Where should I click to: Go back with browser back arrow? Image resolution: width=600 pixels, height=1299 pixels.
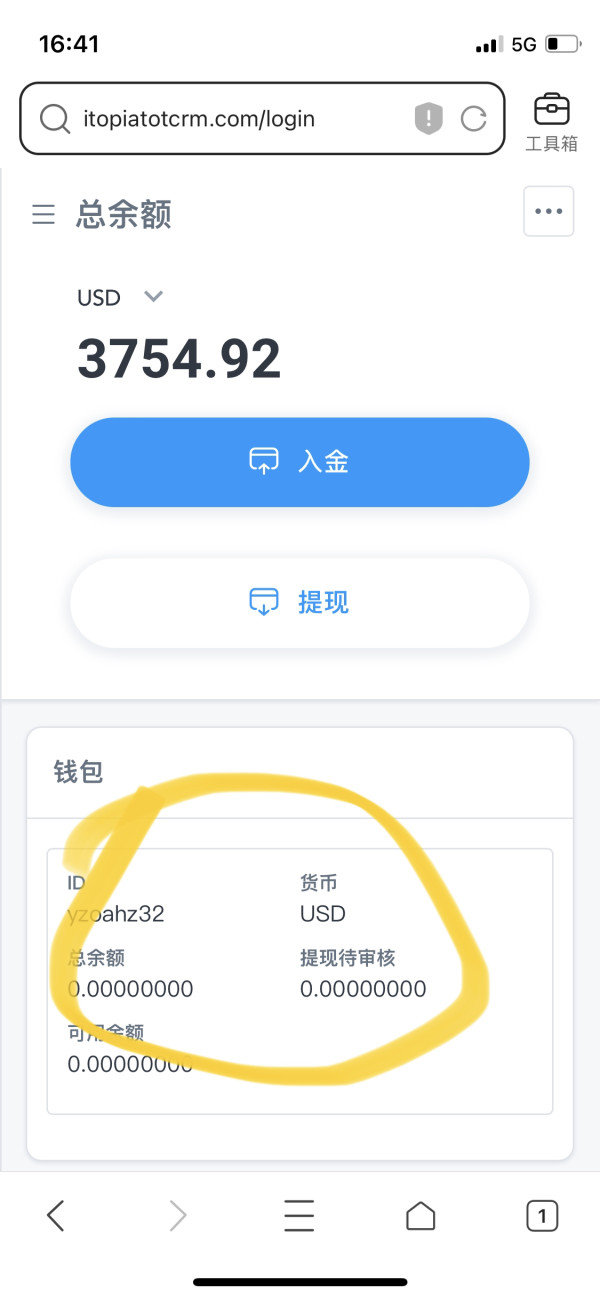click(56, 1215)
